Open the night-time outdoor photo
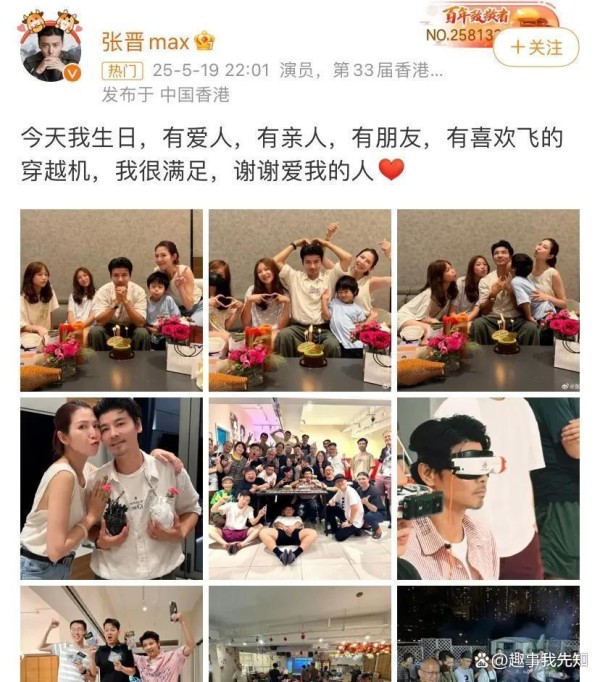The height and width of the screenshot is (682, 600). tap(488, 633)
